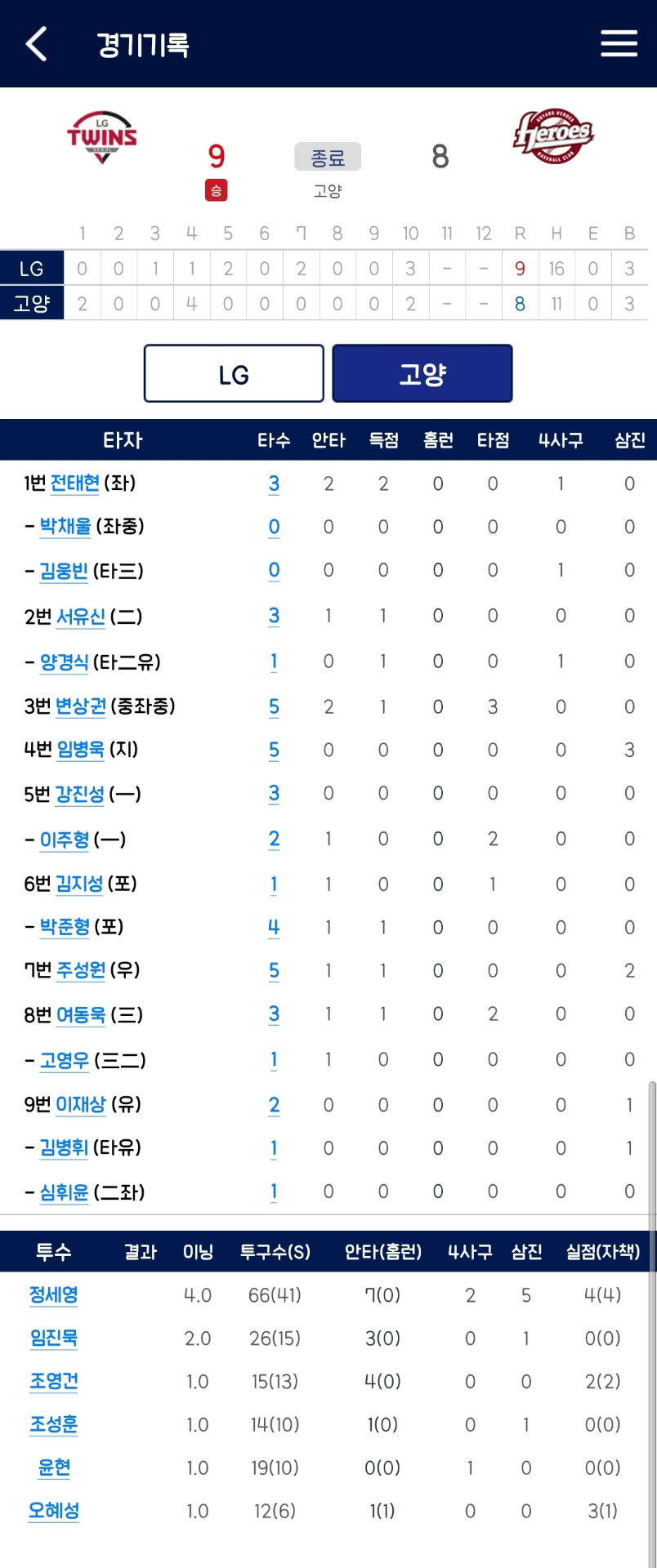This screenshot has height=1568, width=657.
Task: Open pitcher 정세영's profile
Action: [54, 1295]
